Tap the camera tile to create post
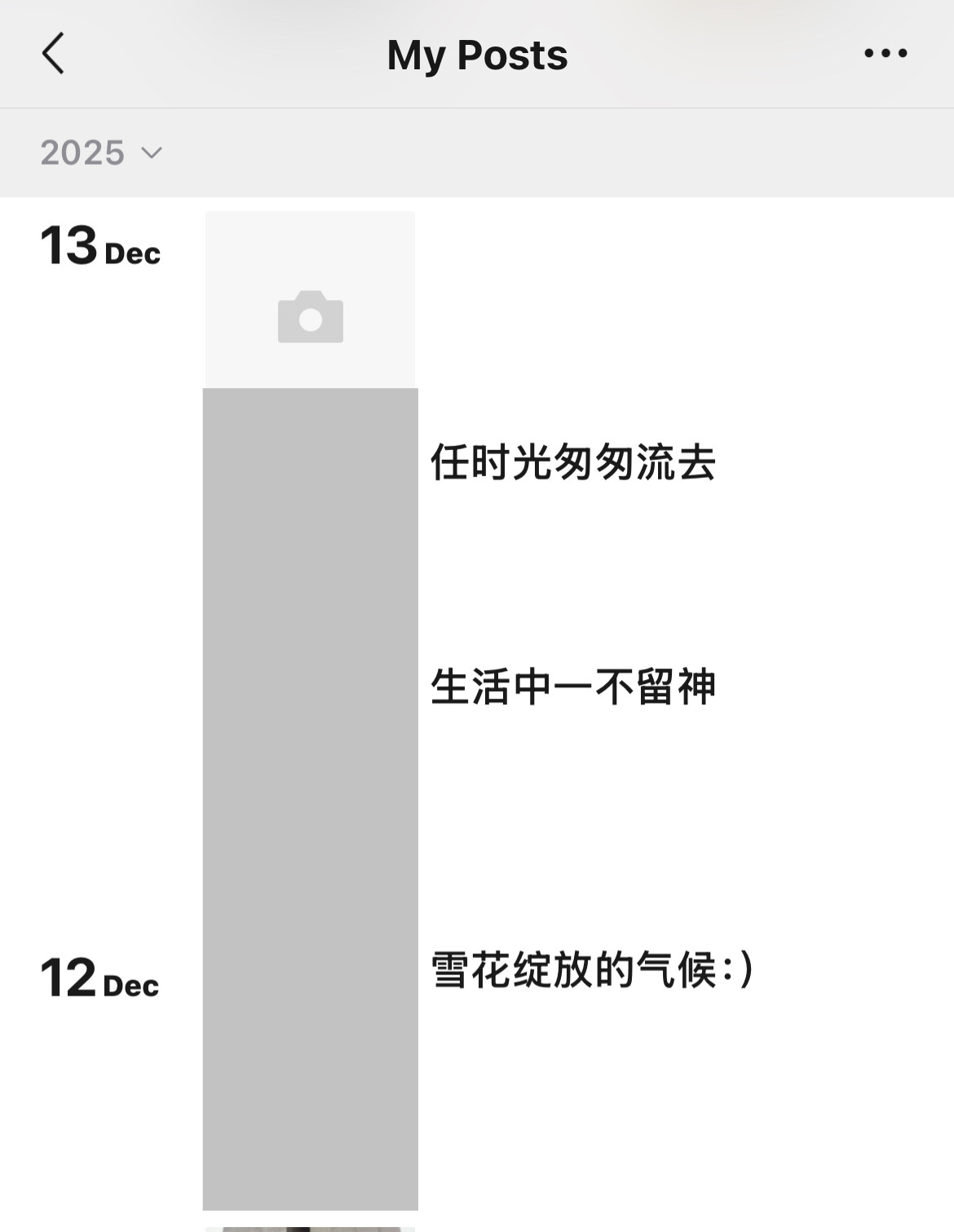Image resolution: width=954 pixels, height=1232 pixels. [310, 300]
